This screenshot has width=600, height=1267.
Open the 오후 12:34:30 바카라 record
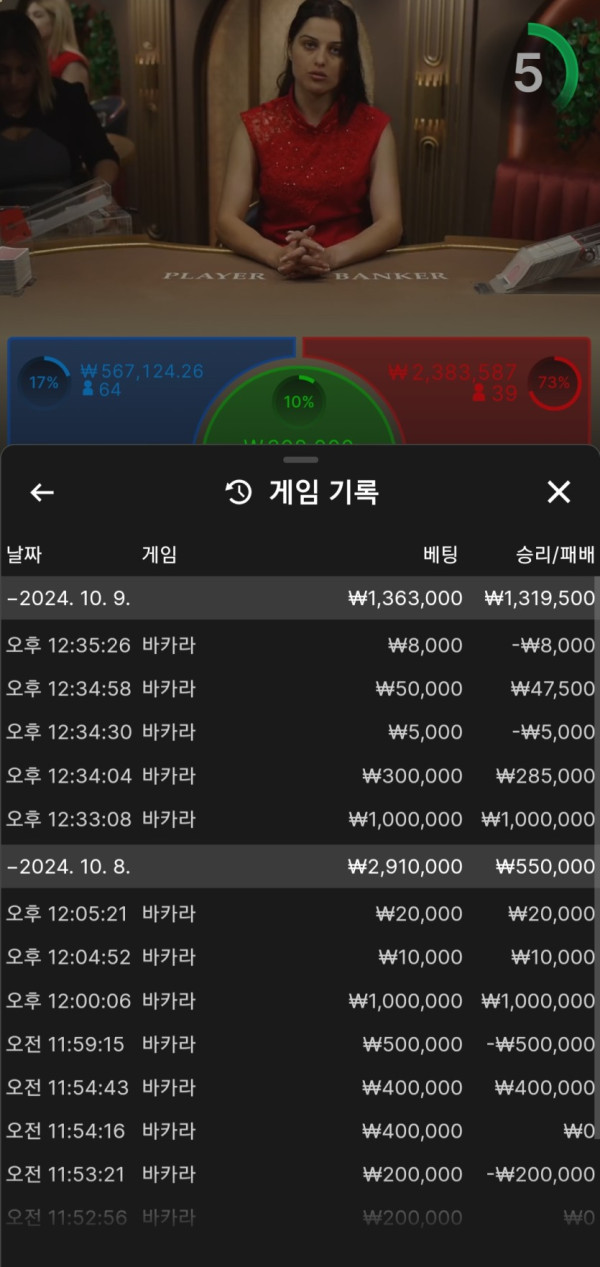tap(300, 732)
